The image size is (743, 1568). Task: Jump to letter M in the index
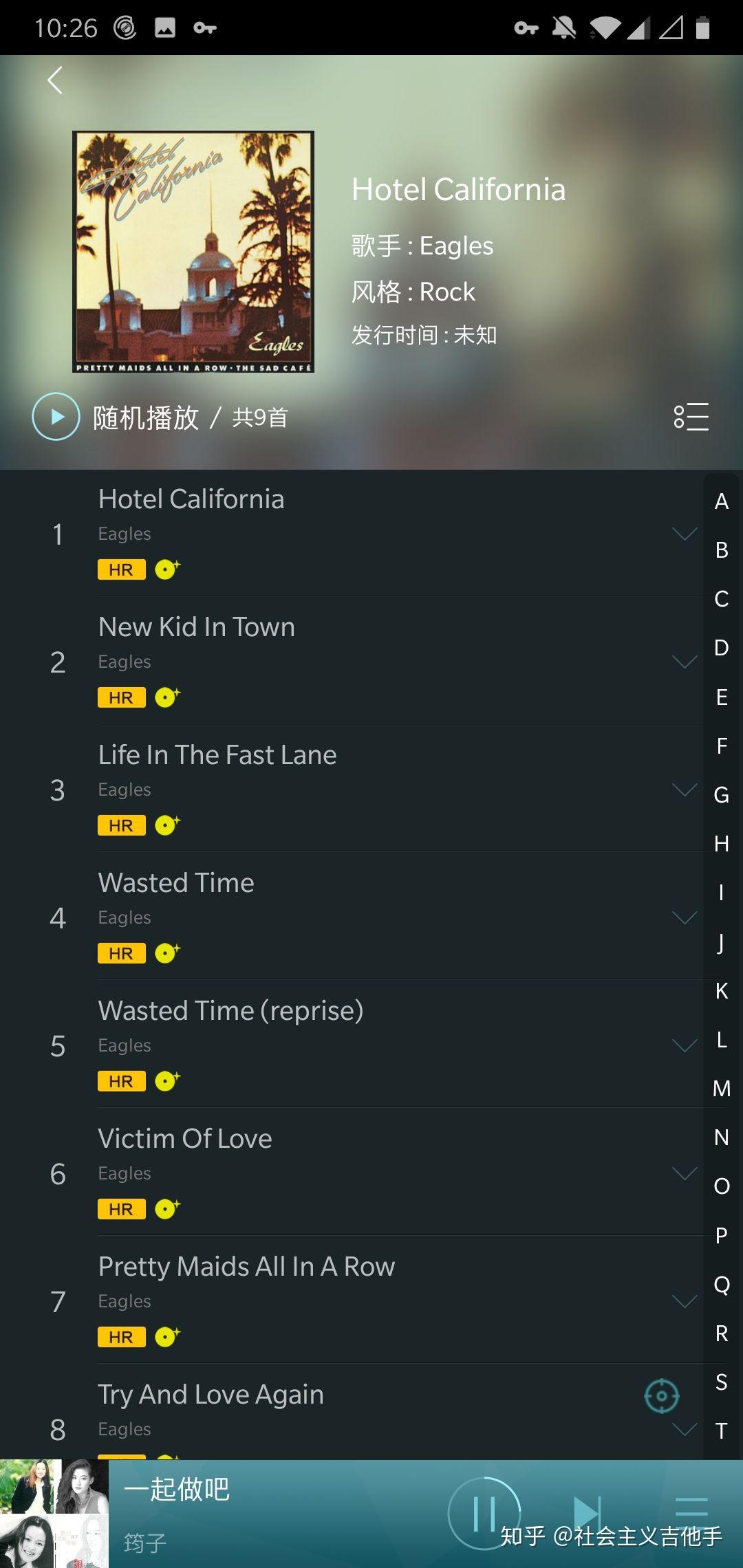tap(722, 1089)
